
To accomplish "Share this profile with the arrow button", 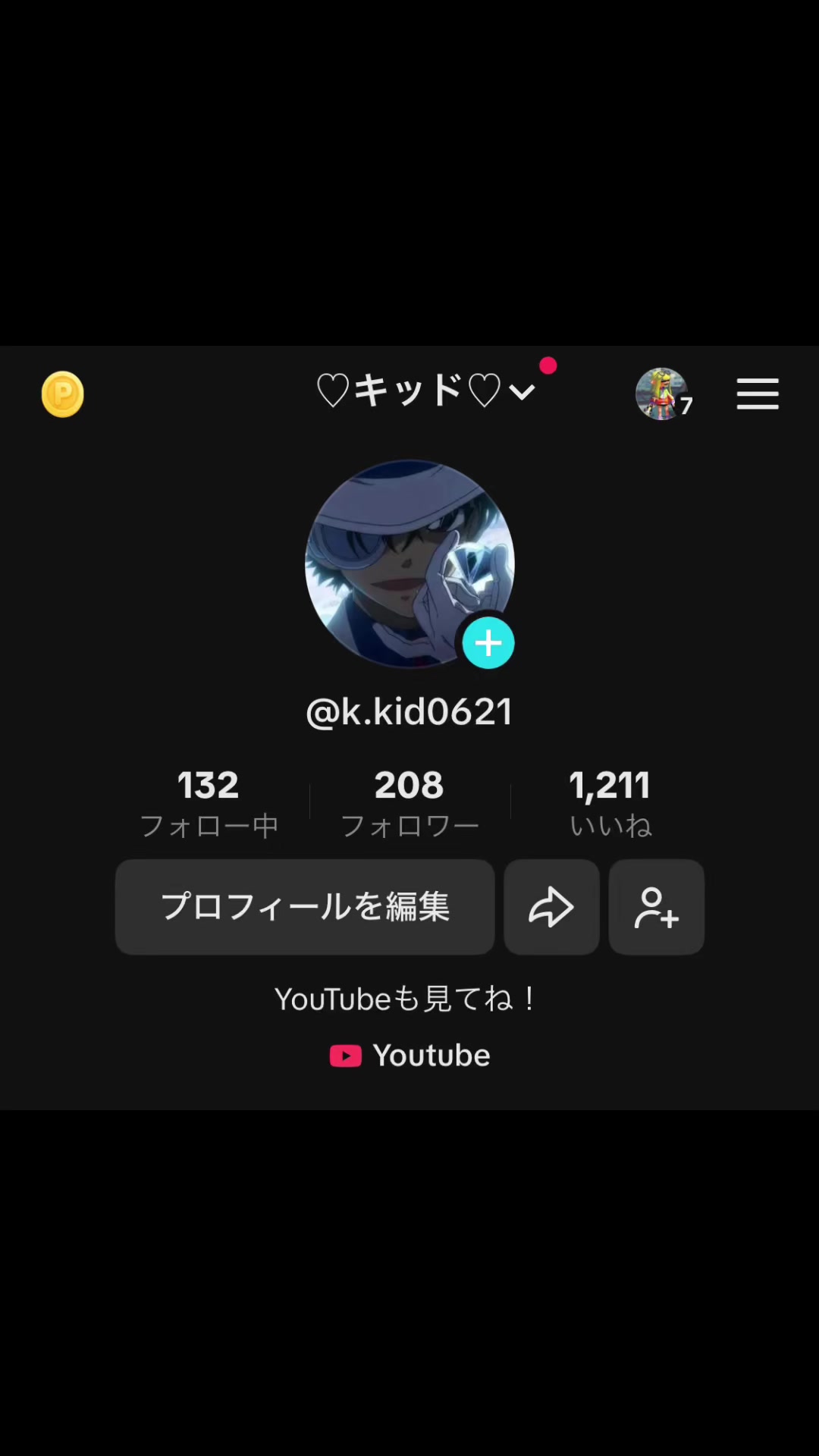I will [x=551, y=907].
